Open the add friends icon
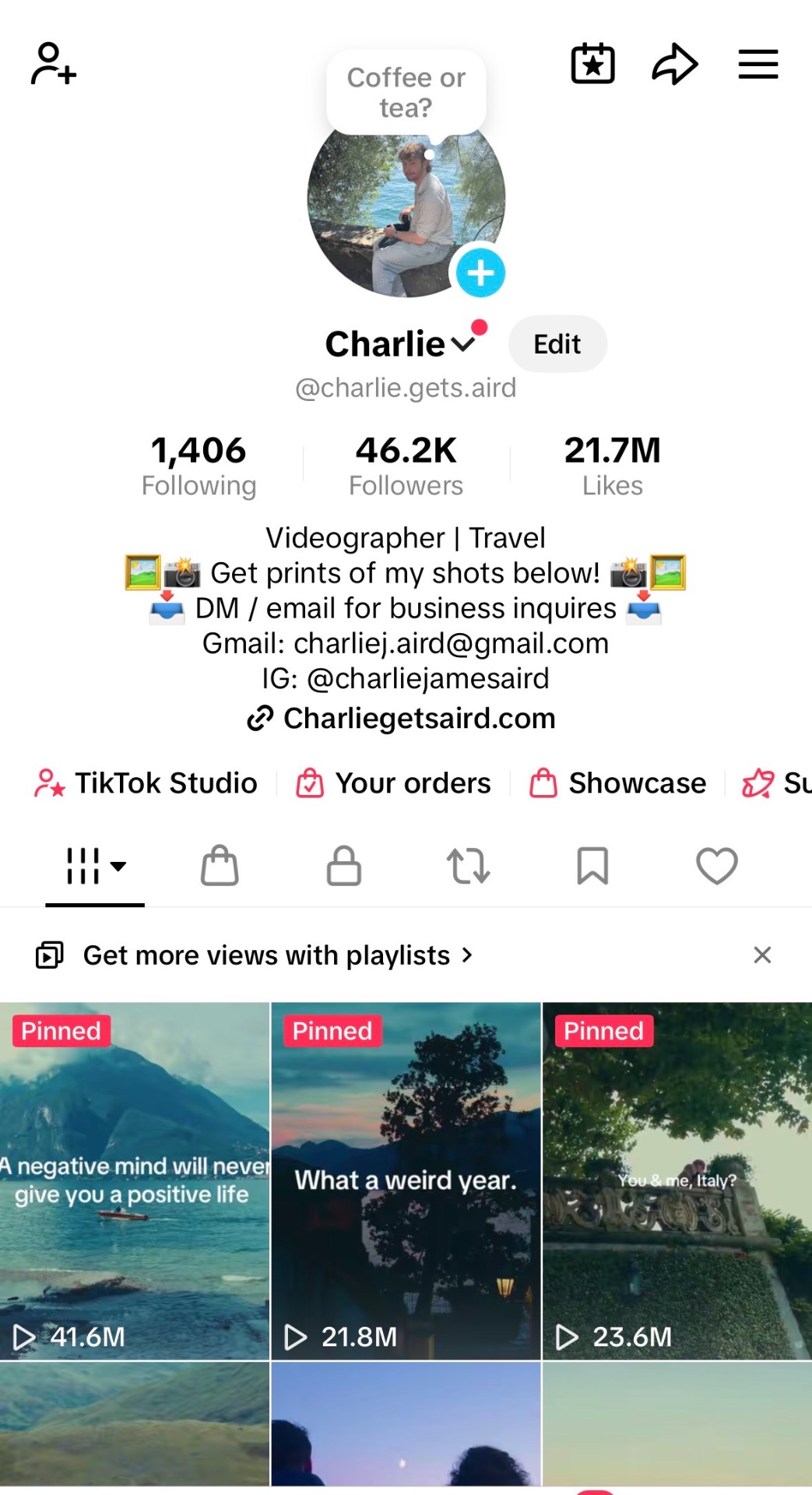Image resolution: width=812 pixels, height=1495 pixels. (53, 64)
